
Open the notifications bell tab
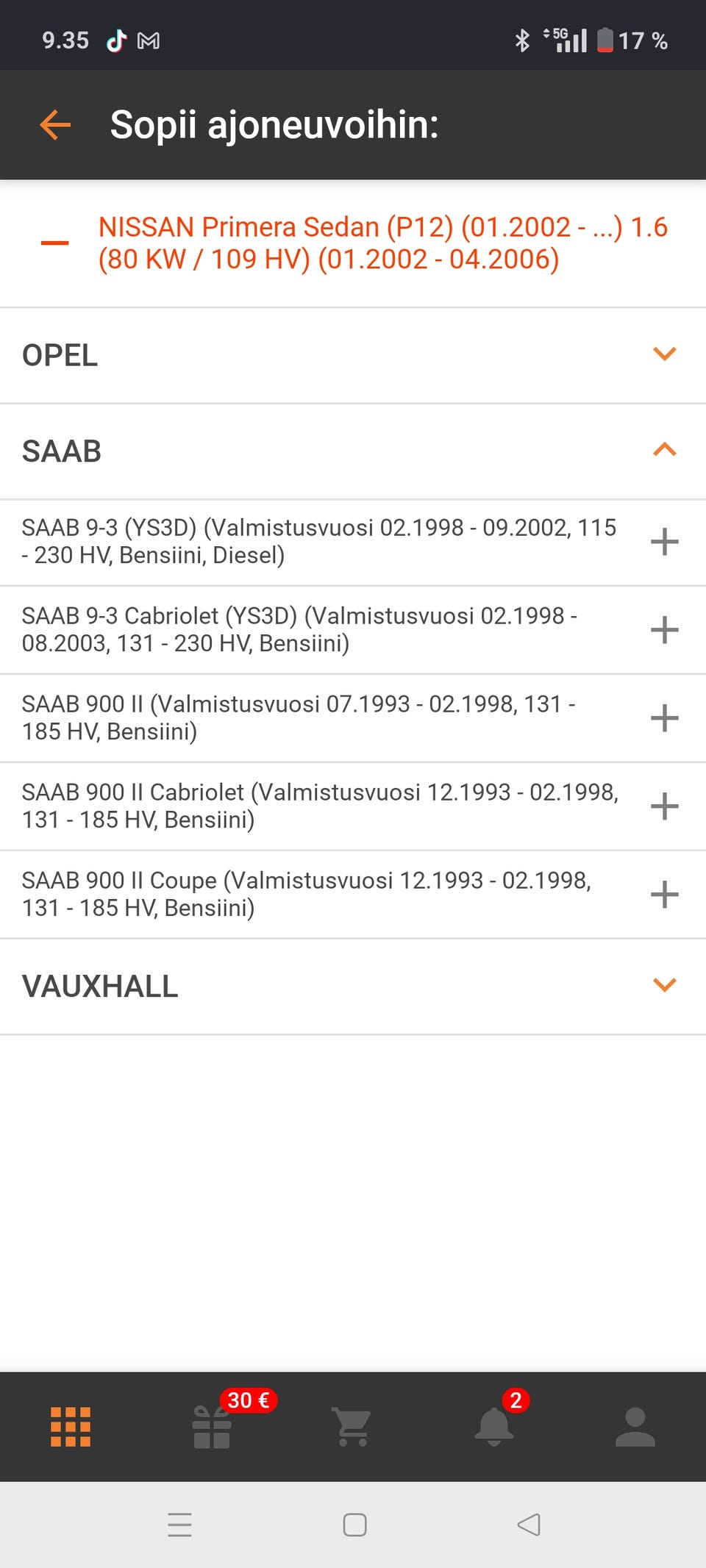tap(494, 1427)
